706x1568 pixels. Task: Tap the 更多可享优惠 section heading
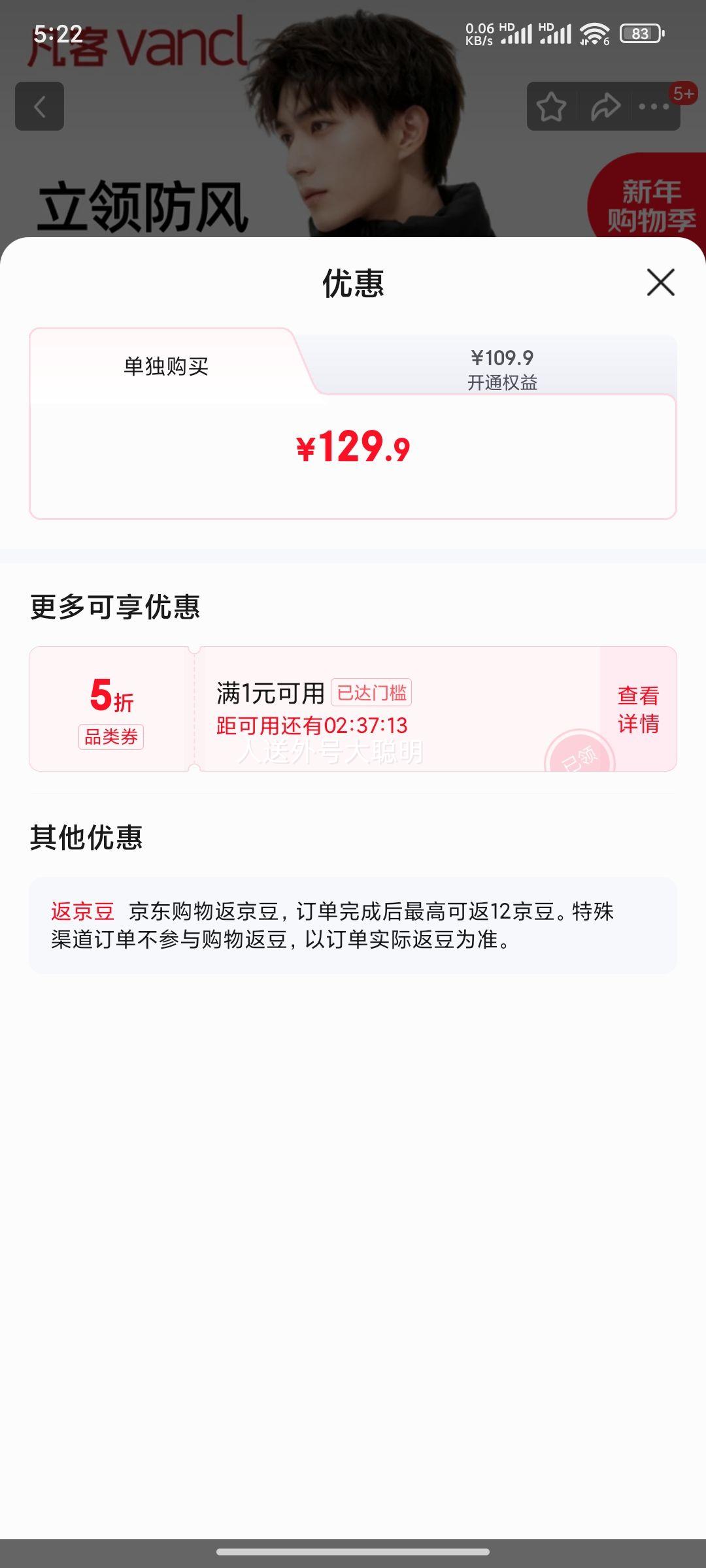pyautogui.click(x=116, y=606)
